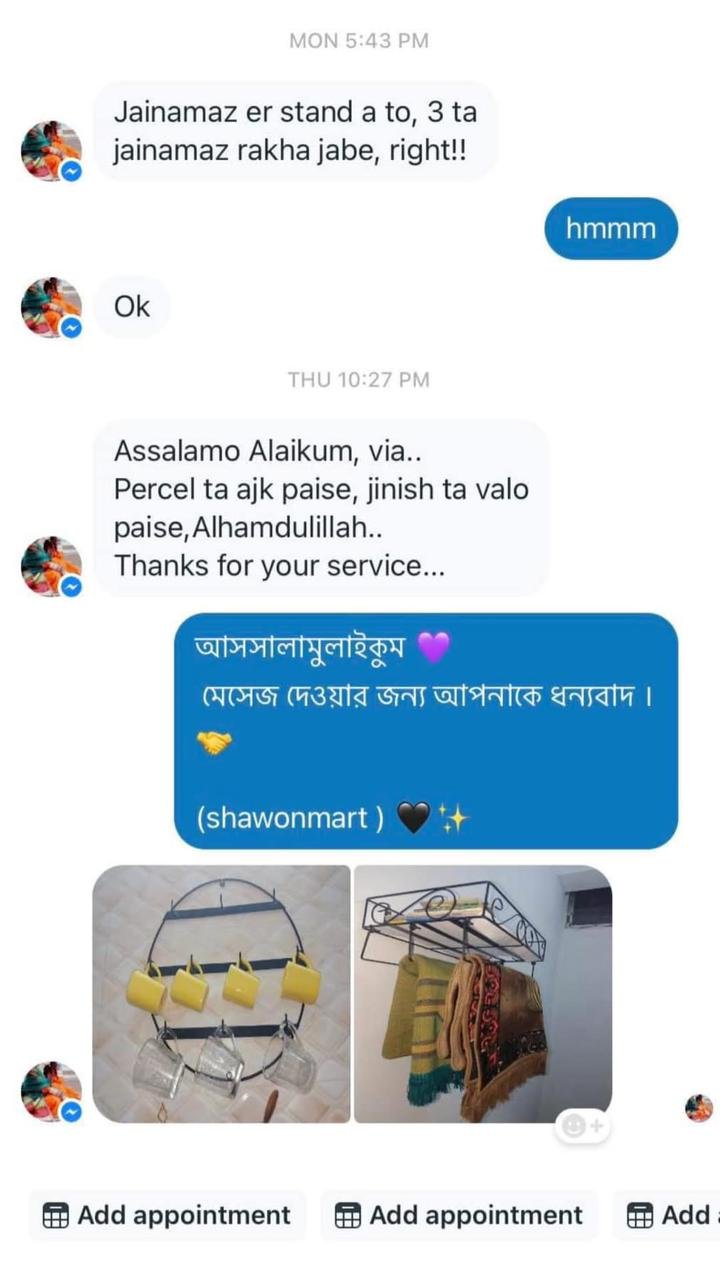Image resolution: width=720 pixels, height=1280 pixels.
Task: Tap the Add appointment chip under the prayer mat photo
Action: [x=459, y=1215]
